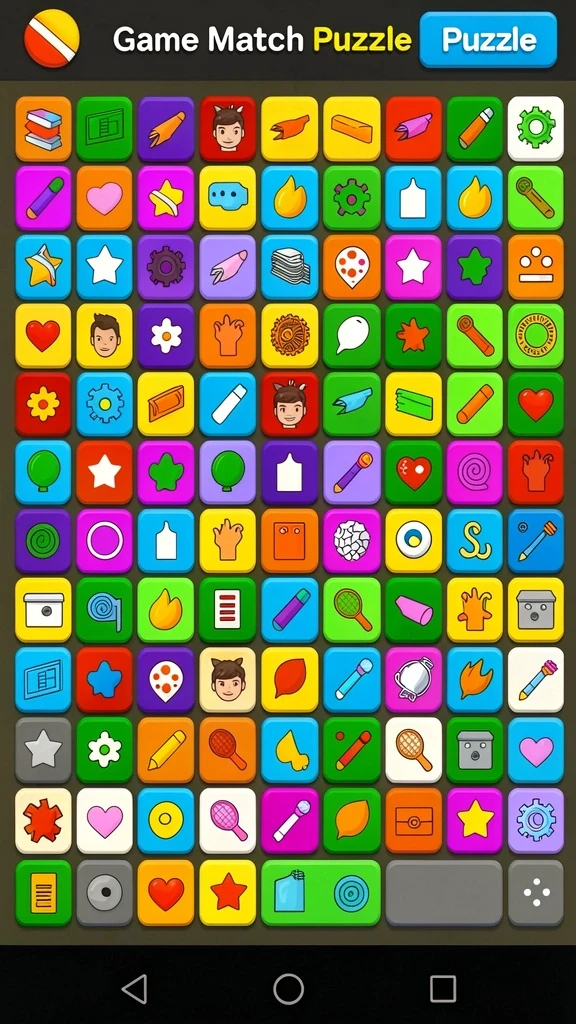This screenshot has height=1024, width=576.
Task: Choose the blue tile with yellow S hook
Action: tap(474, 541)
